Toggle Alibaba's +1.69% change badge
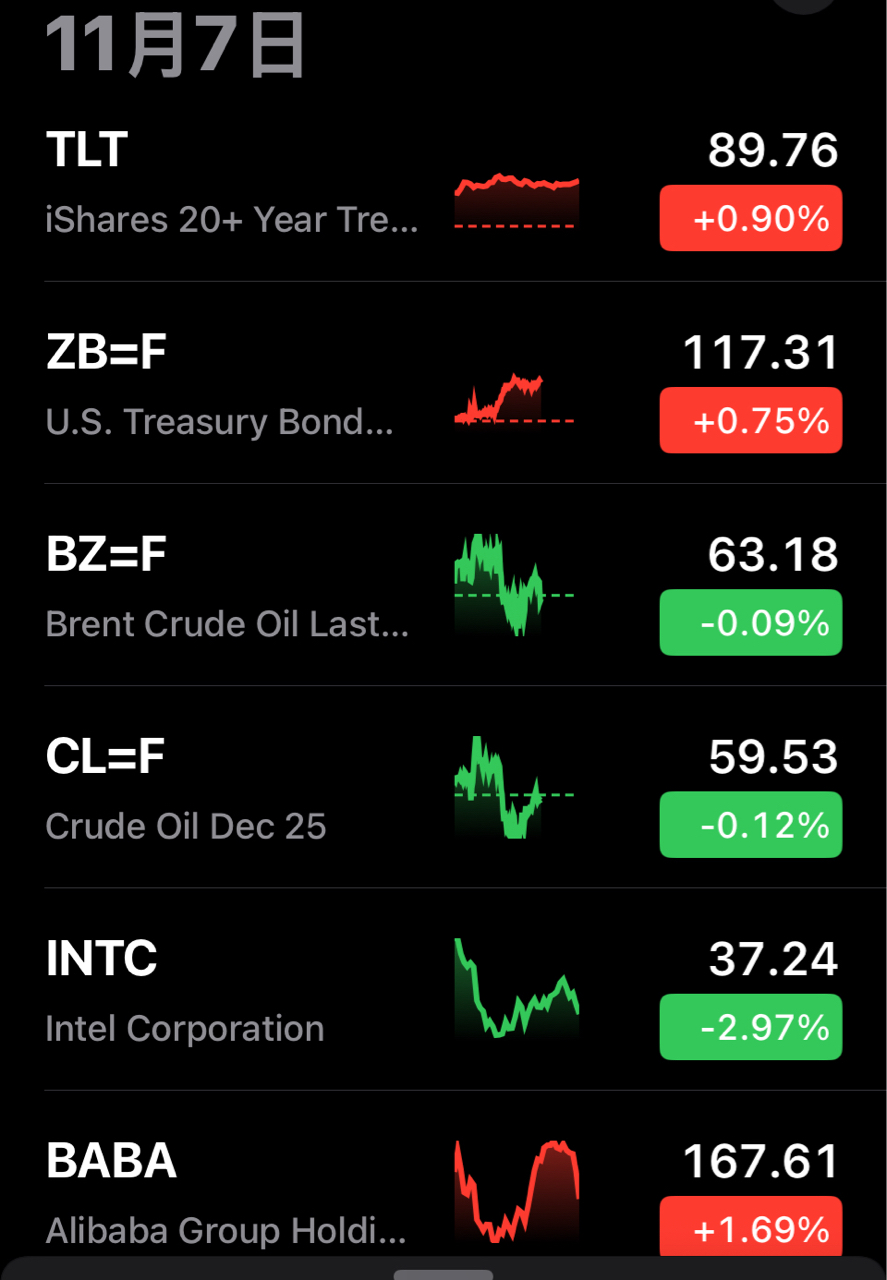This screenshot has width=887, height=1280. 750,1228
